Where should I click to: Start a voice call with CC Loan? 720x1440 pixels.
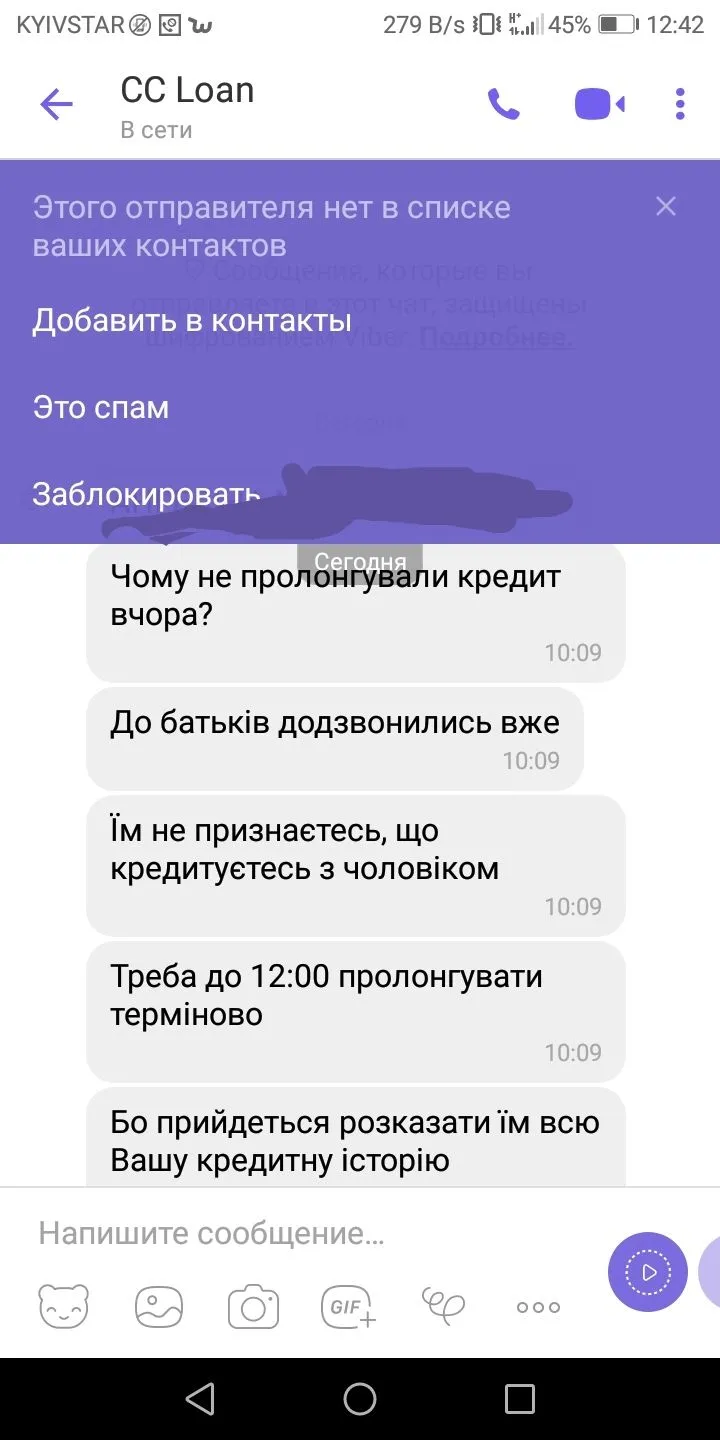click(503, 104)
